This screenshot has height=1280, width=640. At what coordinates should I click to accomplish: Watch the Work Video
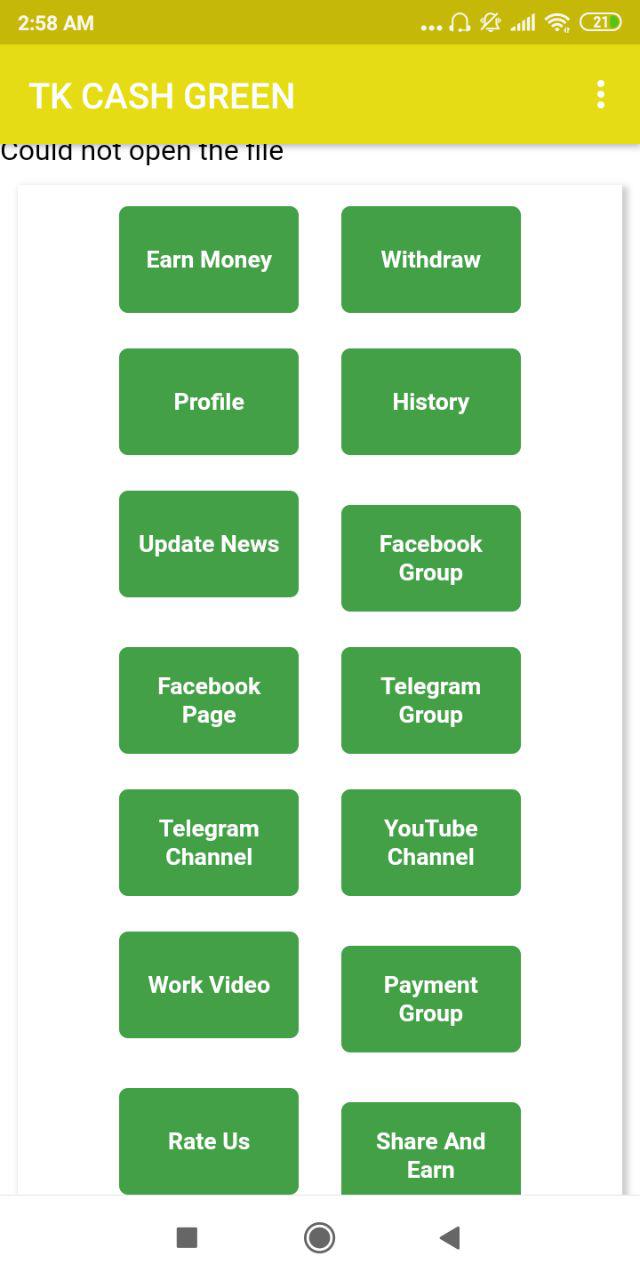(x=208, y=984)
